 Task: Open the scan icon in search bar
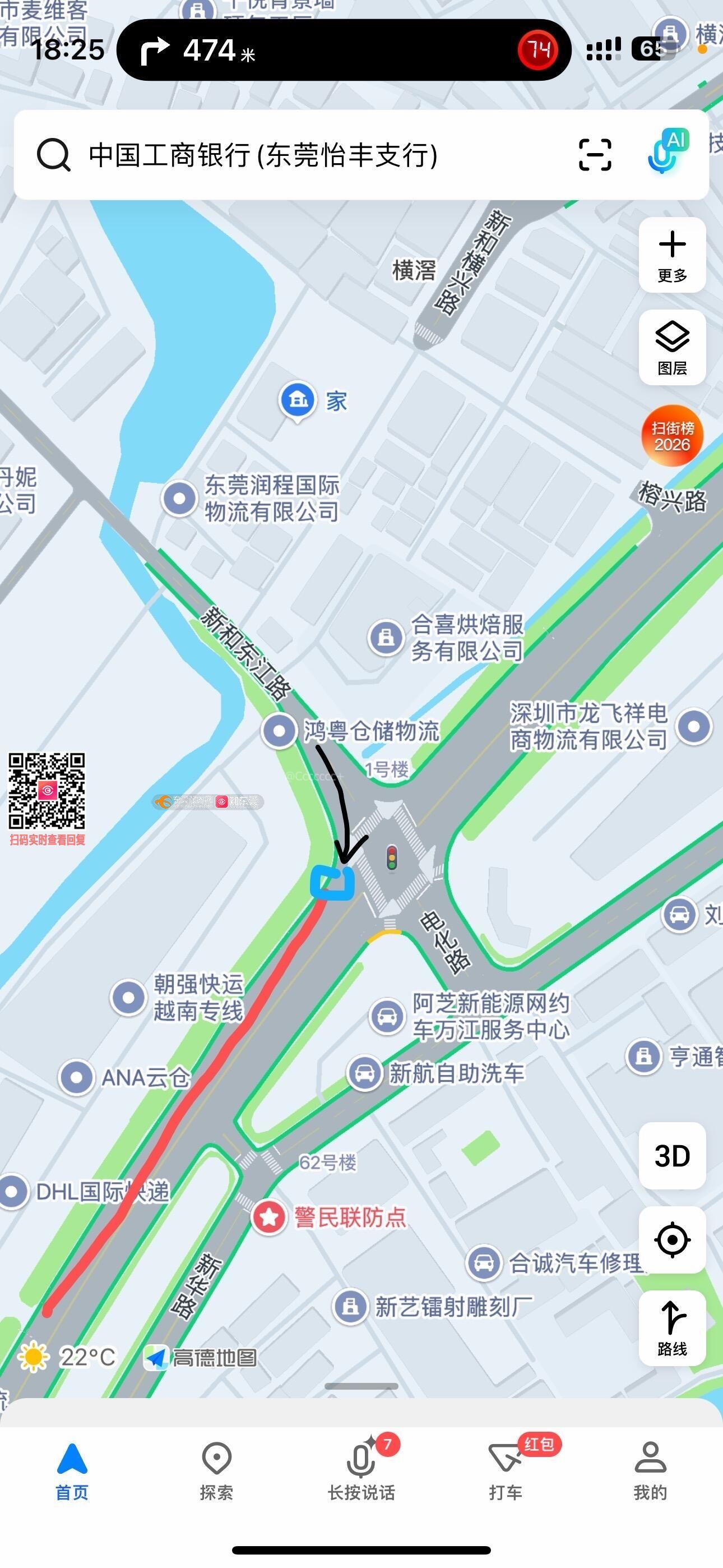(x=594, y=155)
